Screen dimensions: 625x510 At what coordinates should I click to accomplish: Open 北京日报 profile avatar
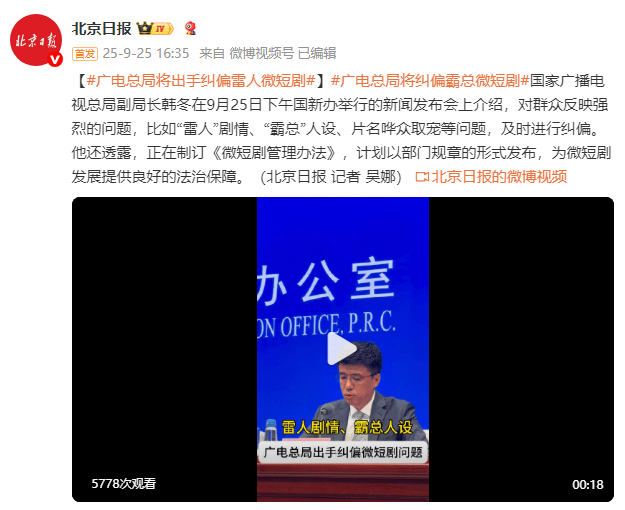pos(36,40)
